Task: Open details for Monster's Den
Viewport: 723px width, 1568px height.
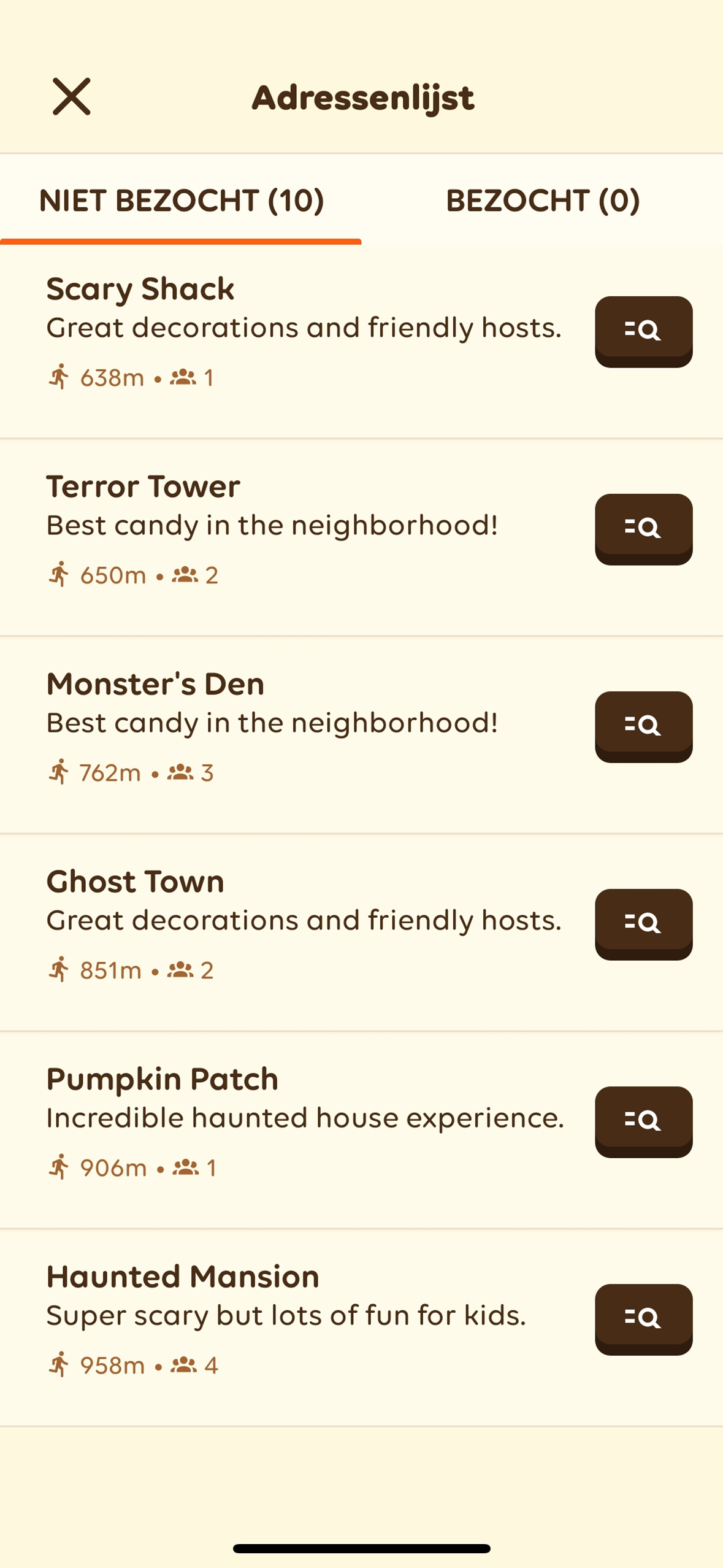Action: point(643,726)
